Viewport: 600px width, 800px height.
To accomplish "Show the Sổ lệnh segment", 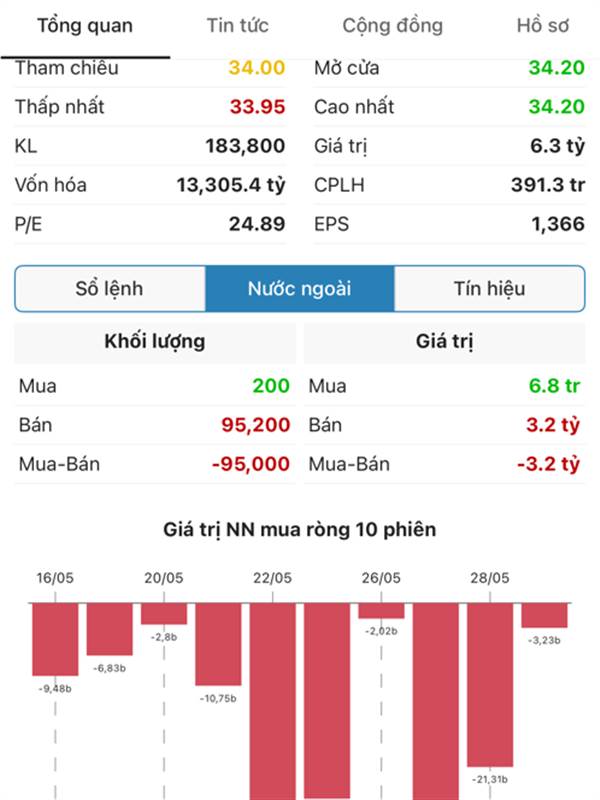I will (109, 289).
